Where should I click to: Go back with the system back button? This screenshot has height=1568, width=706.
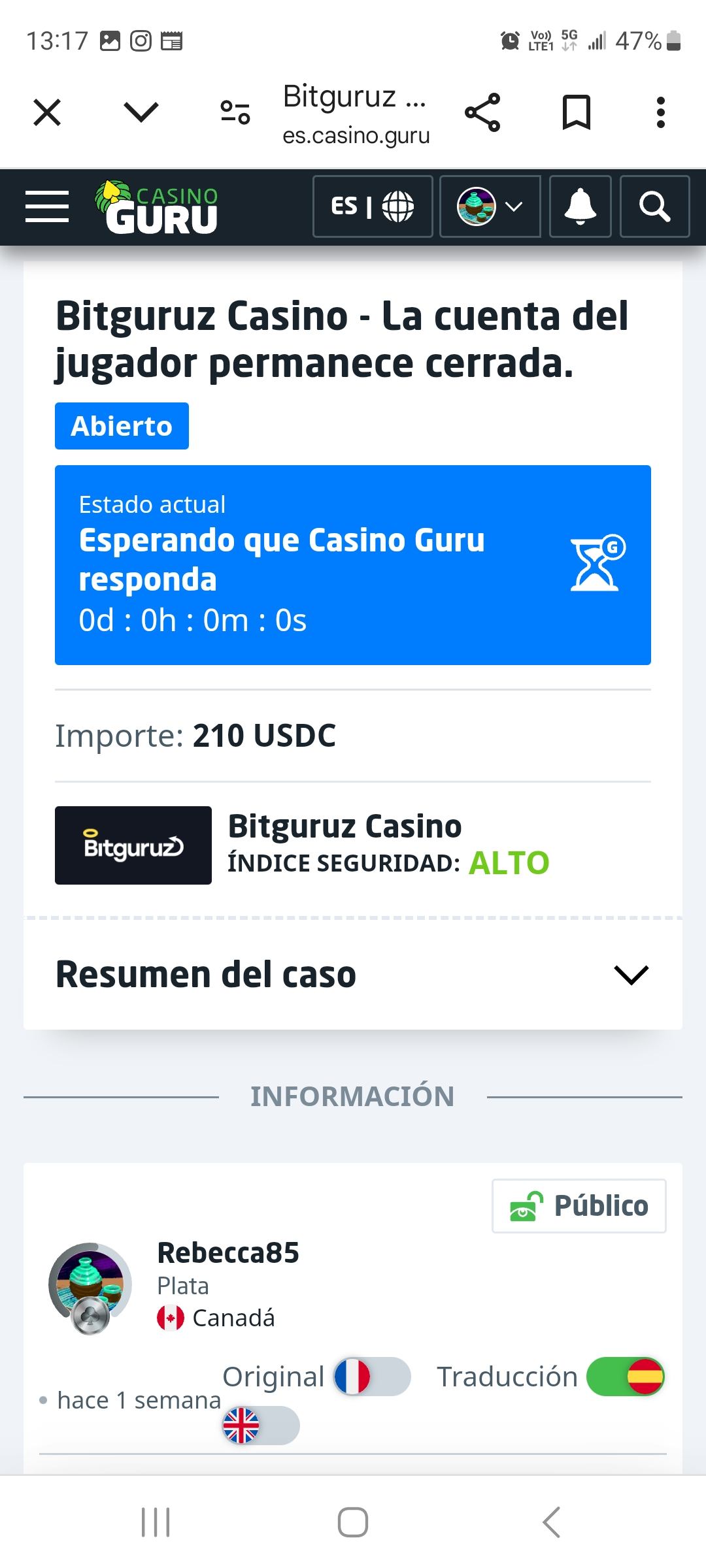click(x=551, y=1522)
